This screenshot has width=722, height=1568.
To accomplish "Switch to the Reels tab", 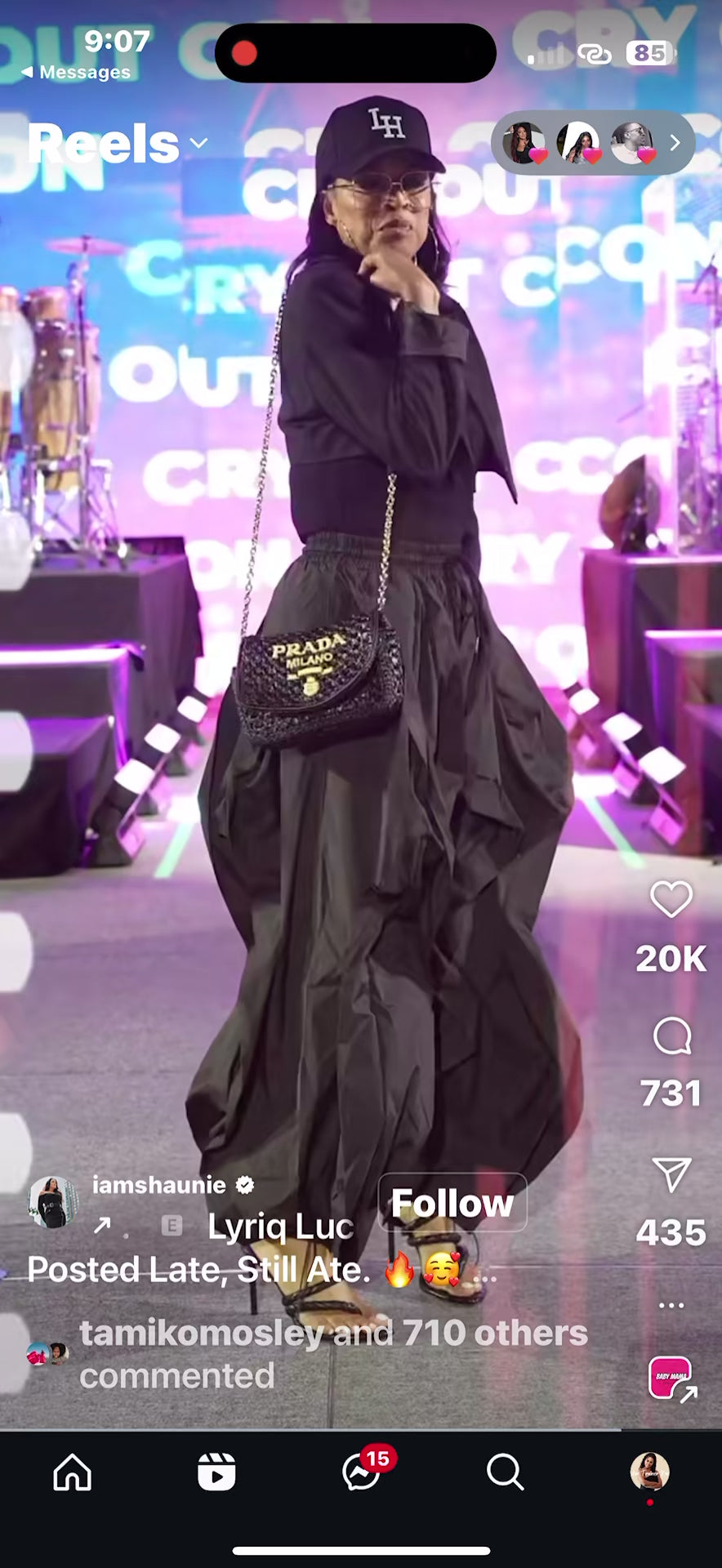I will click(x=216, y=1472).
